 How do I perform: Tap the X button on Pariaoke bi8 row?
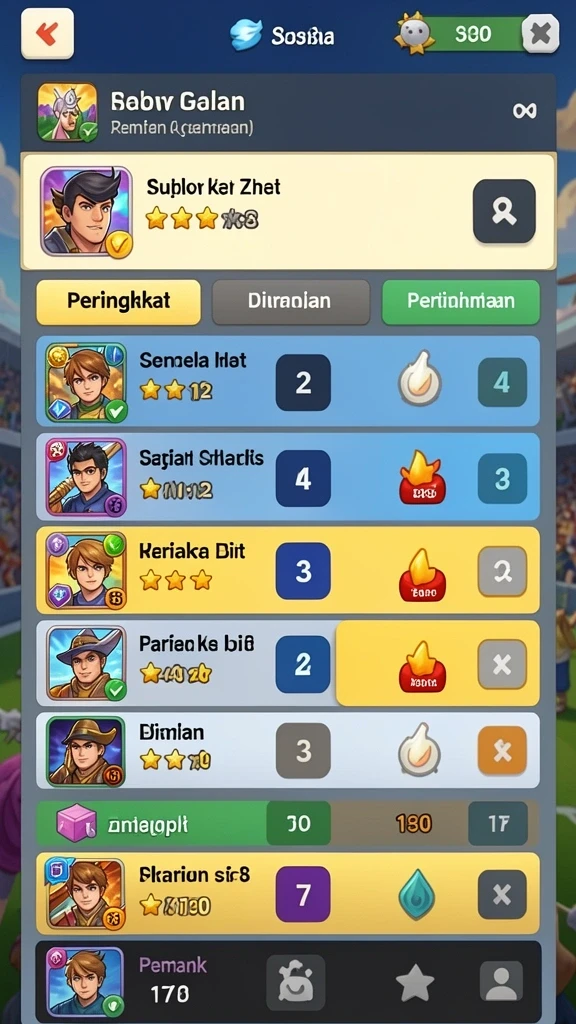point(502,664)
